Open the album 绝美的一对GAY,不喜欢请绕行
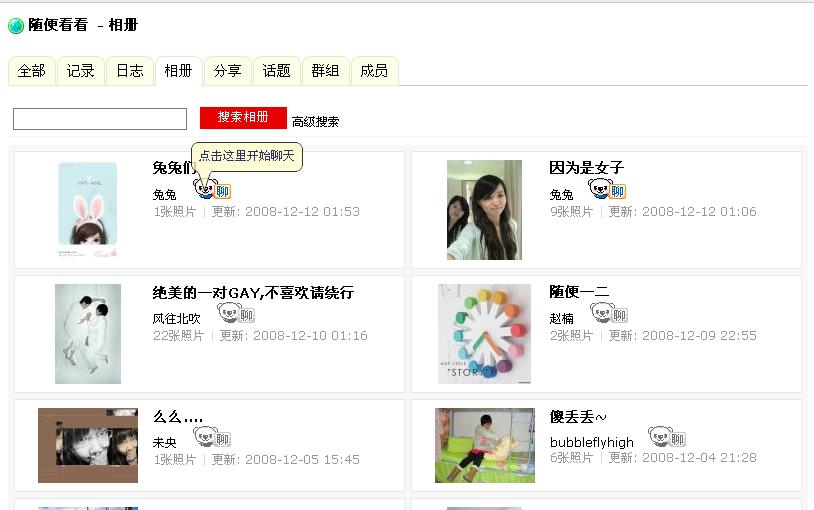This screenshot has width=814, height=510. tap(253, 293)
